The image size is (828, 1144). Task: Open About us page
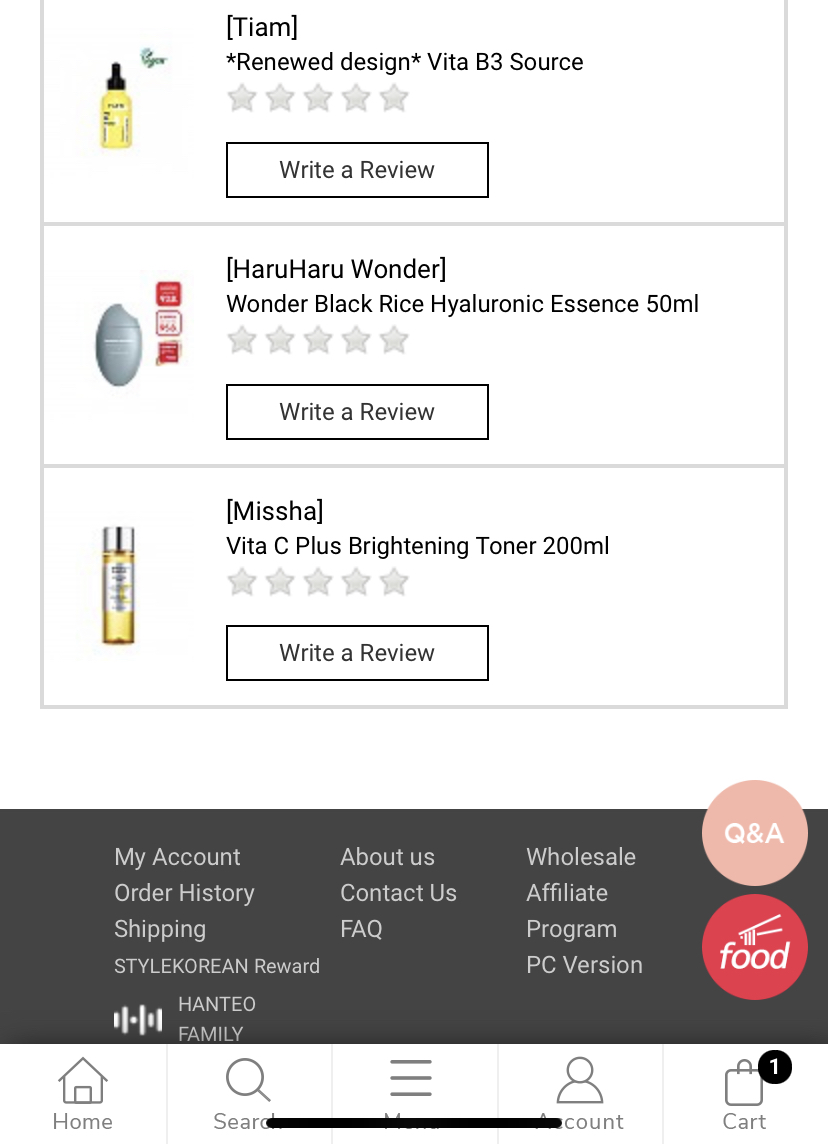tap(387, 857)
